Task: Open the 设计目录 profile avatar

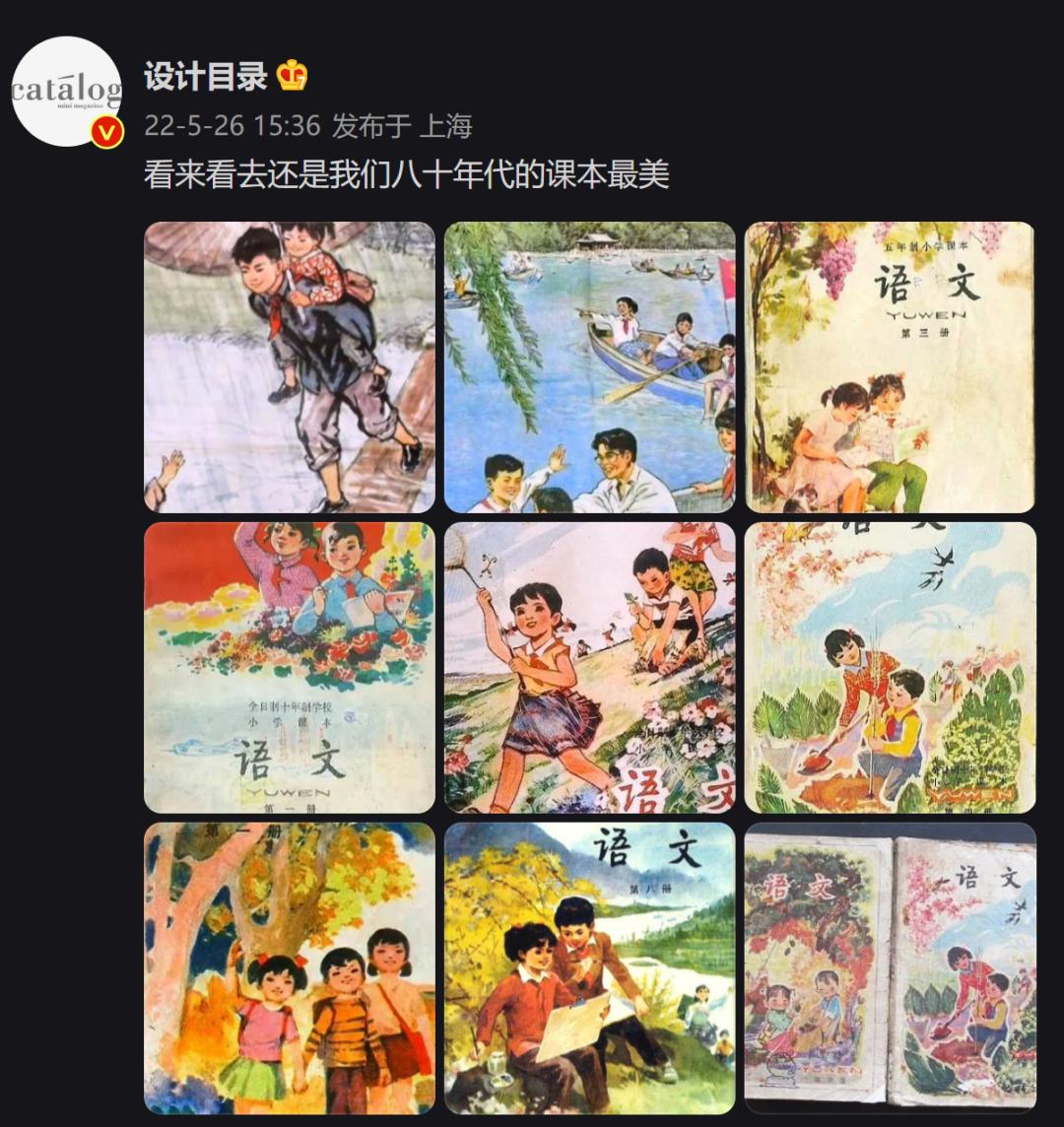Action: [x=66, y=92]
